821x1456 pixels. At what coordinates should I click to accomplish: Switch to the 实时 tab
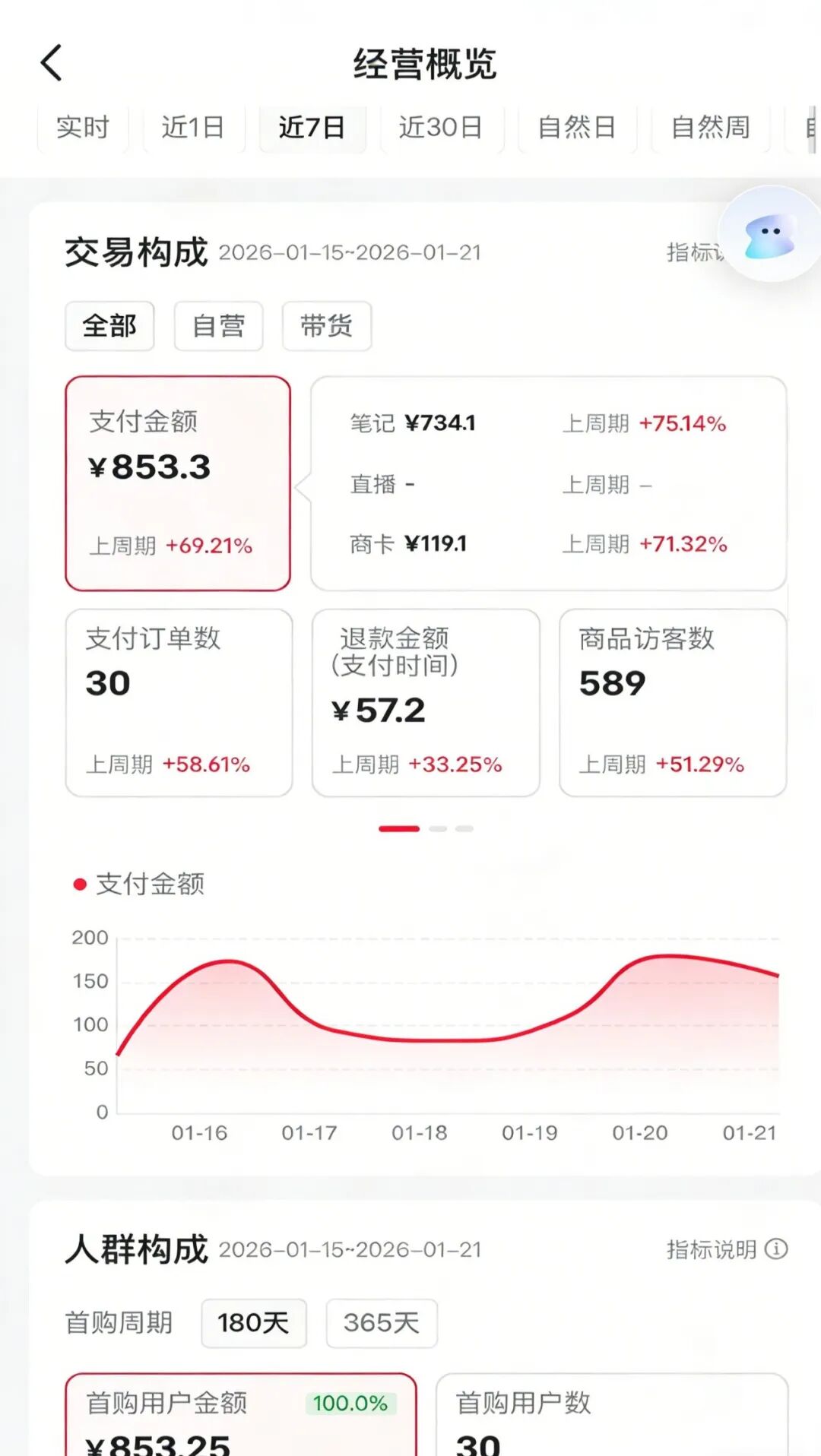click(82, 128)
